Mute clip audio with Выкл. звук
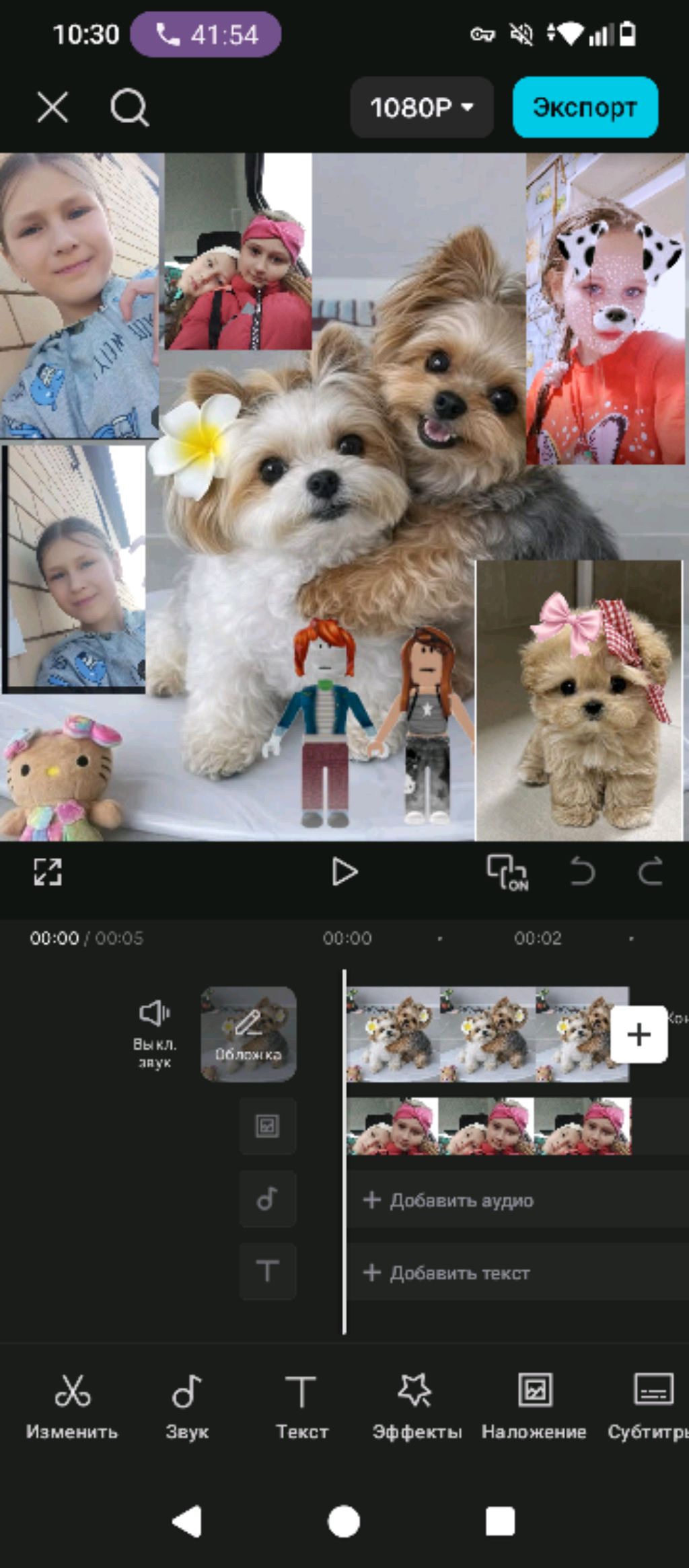This screenshot has height=1568, width=689. click(x=155, y=1032)
